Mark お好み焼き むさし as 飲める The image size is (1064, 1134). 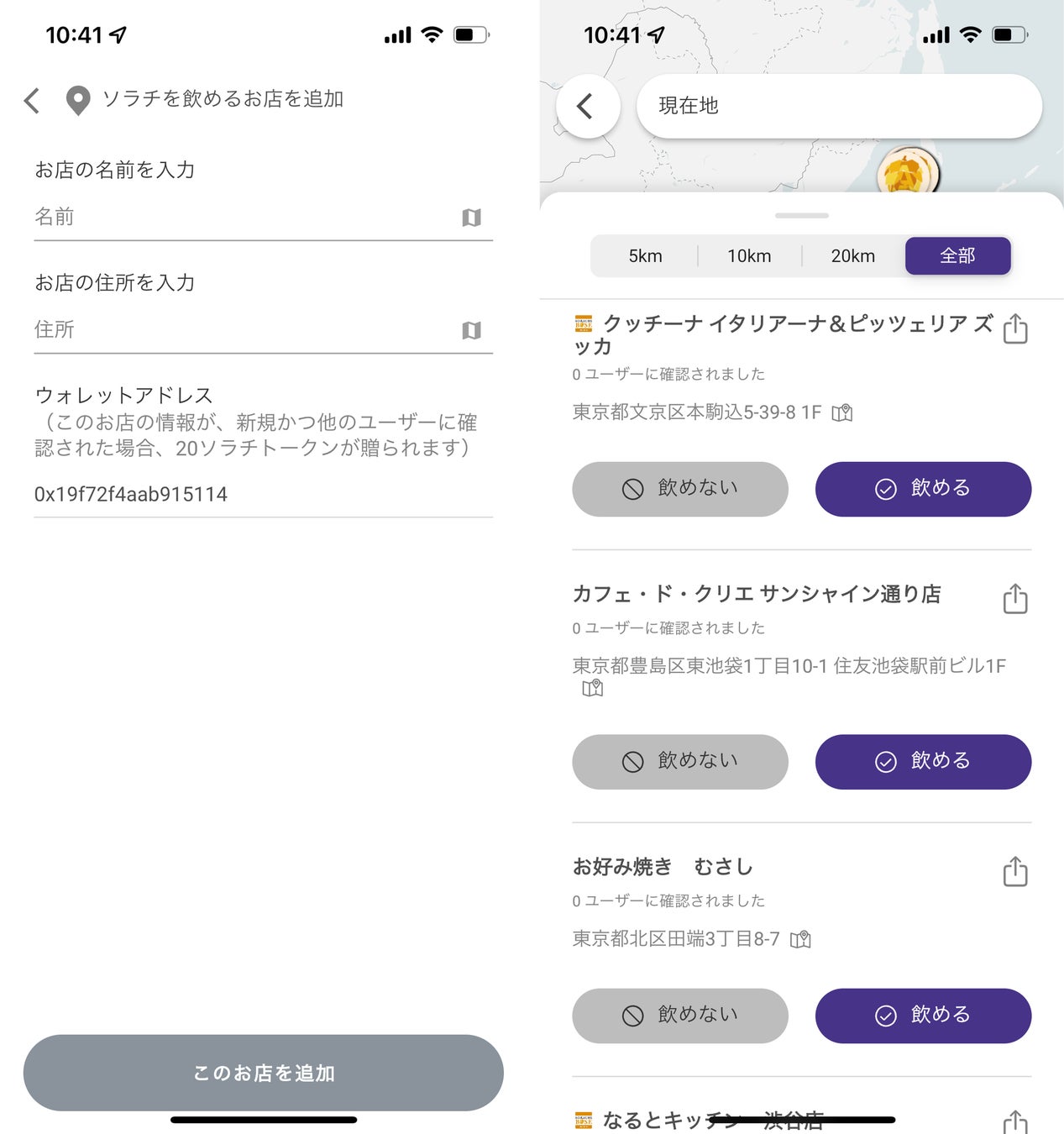pyautogui.click(x=922, y=1016)
